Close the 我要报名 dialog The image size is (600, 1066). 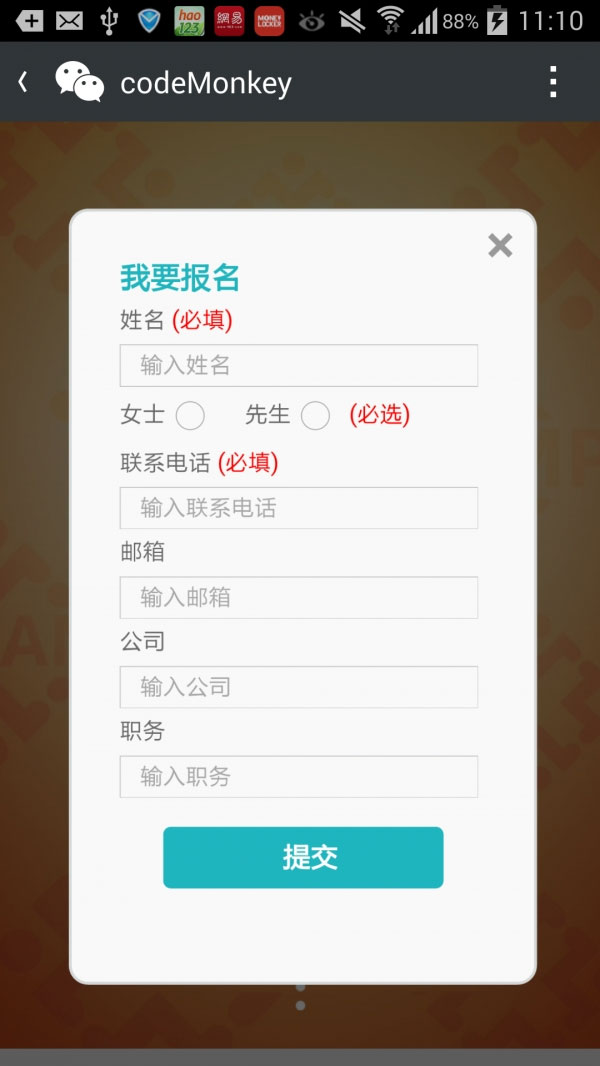point(500,245)
